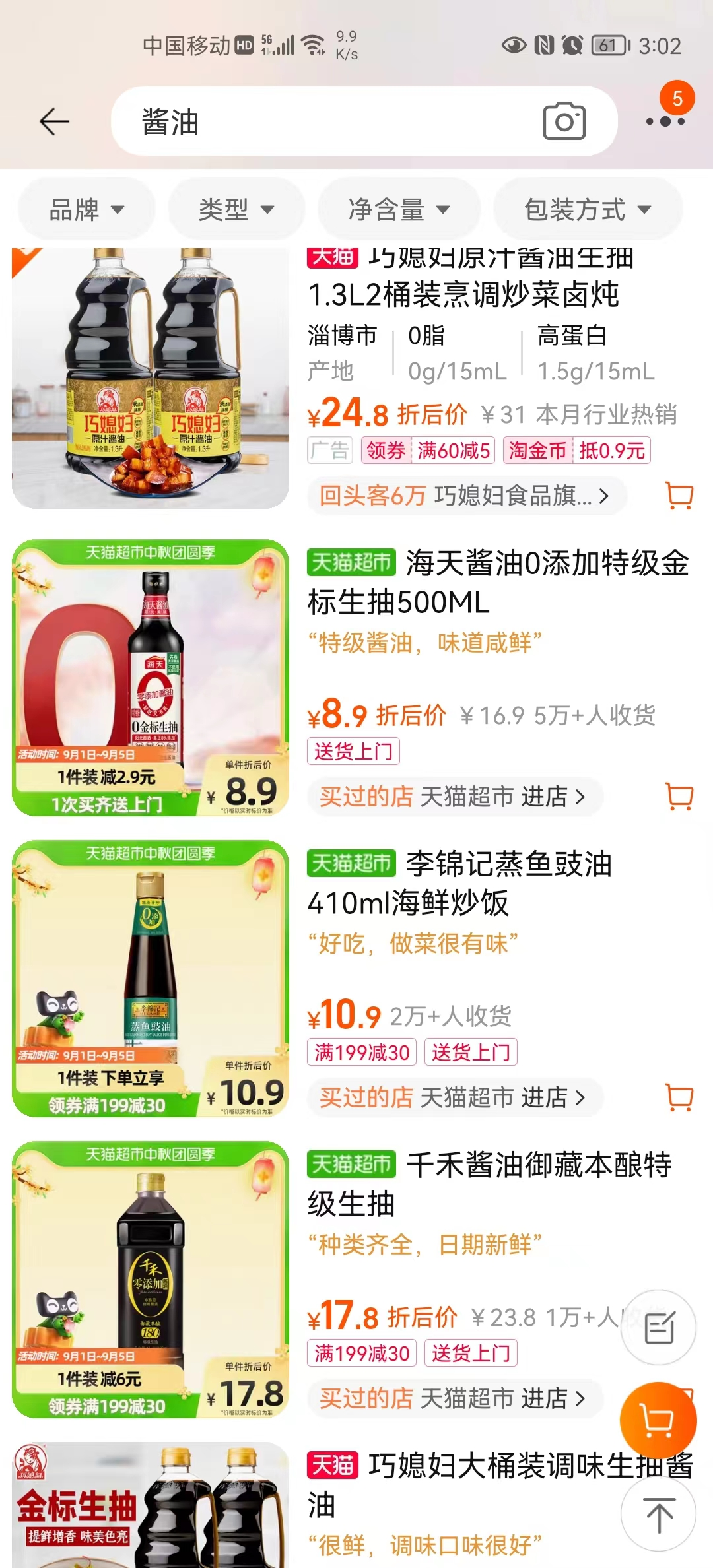This screenshot has width=713, height=1568.
Task: Visit the 巧媳妇食品旗舰店 shop link
Action: pyautogui.click(x=465, y=496)
